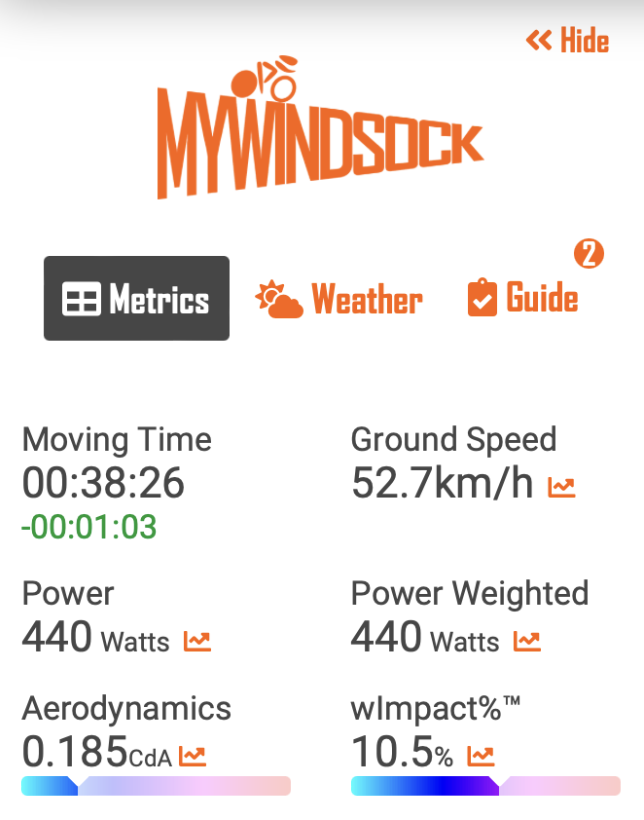Open the Guide tab
Viewport: 644px width, 820px height.
[523, 298]
